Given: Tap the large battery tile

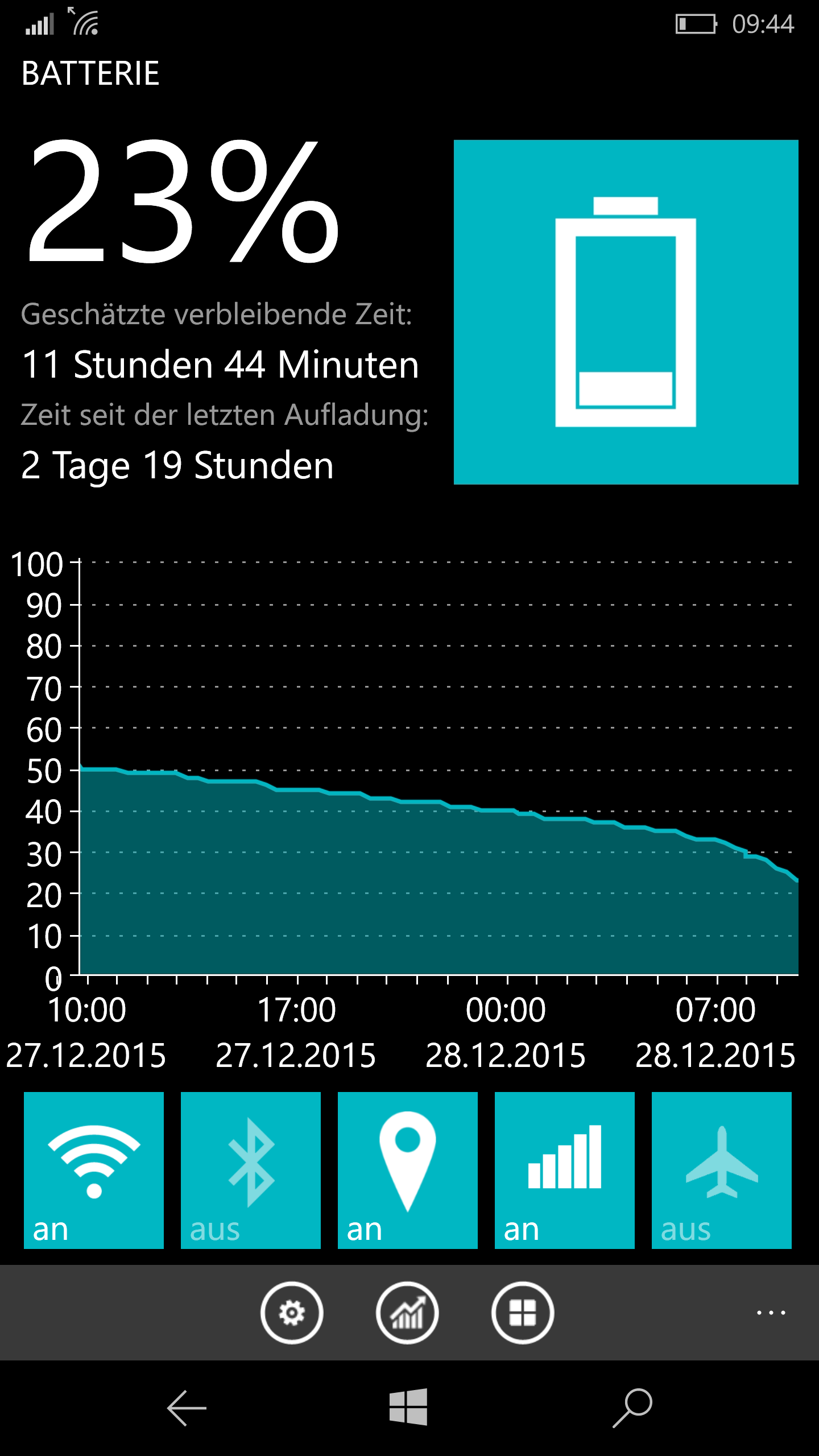Looking at the screenshot, I should pyautogui.click(x=626, y=312).
